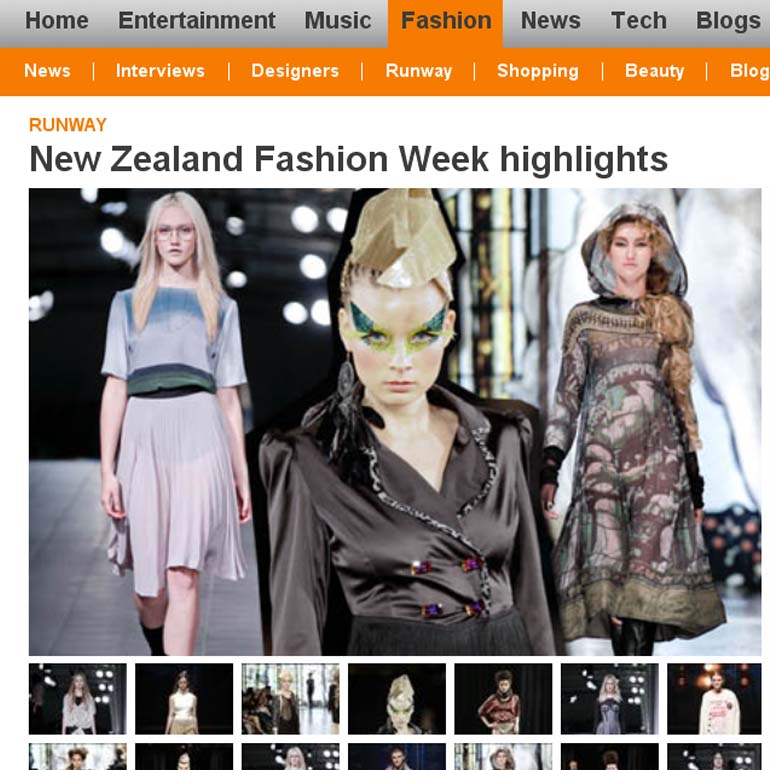
Task: View the thumbnail with the gold headpiece model
Action: pos(397,698)
